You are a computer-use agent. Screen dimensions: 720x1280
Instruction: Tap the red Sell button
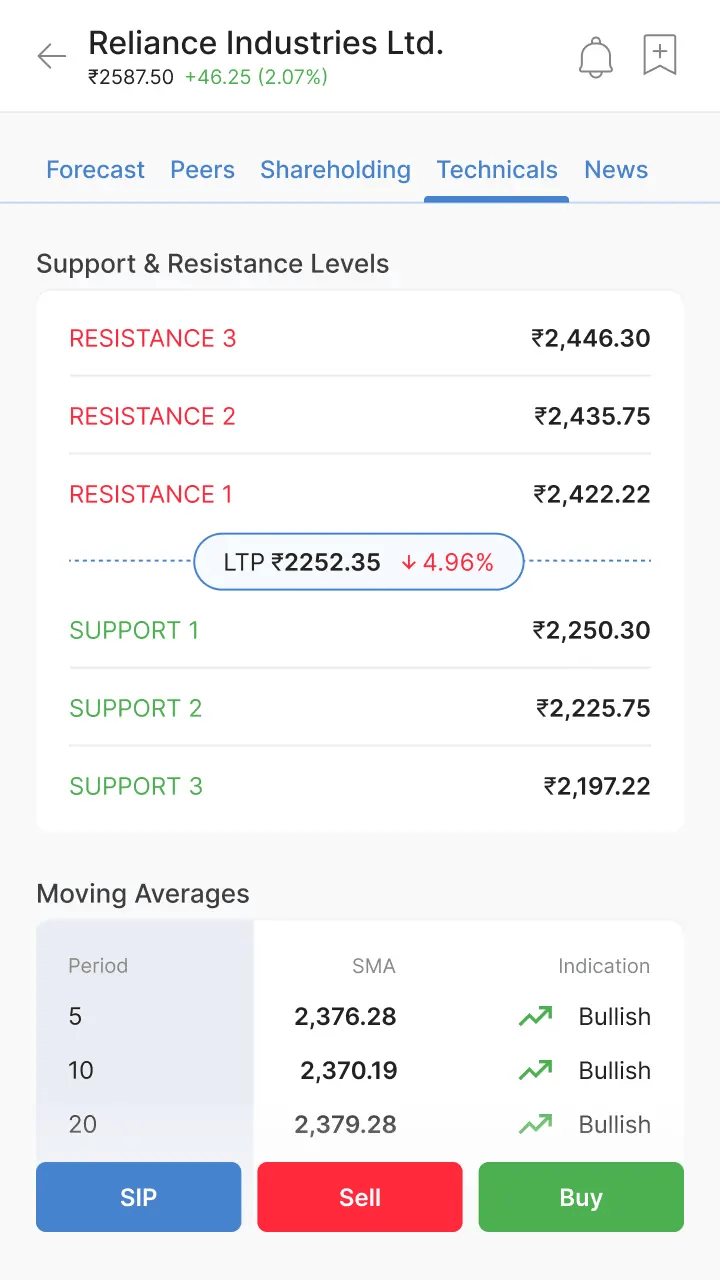tap(360, 1197)
